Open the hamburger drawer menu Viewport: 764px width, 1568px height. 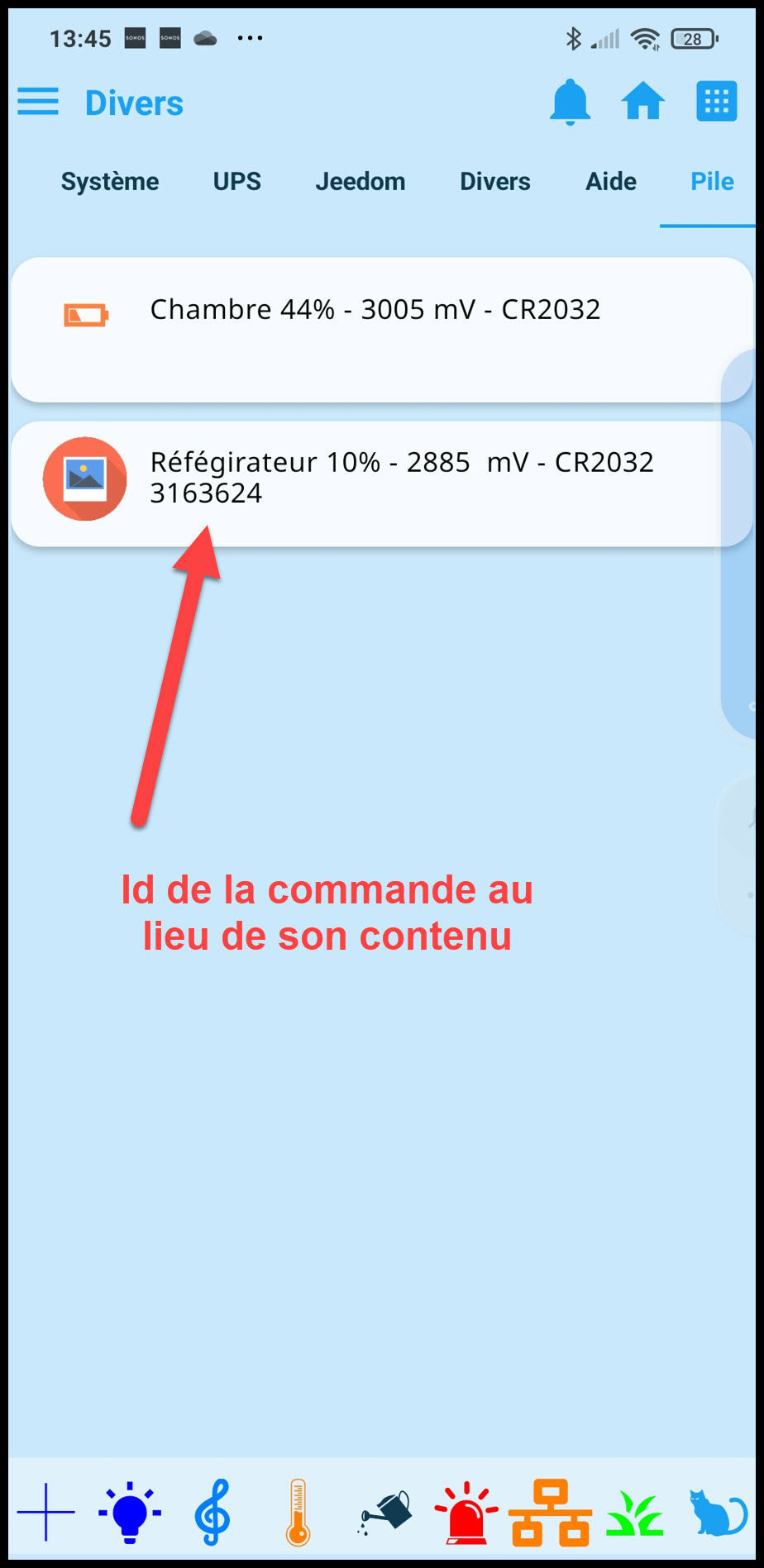click(x=38, y=102)
